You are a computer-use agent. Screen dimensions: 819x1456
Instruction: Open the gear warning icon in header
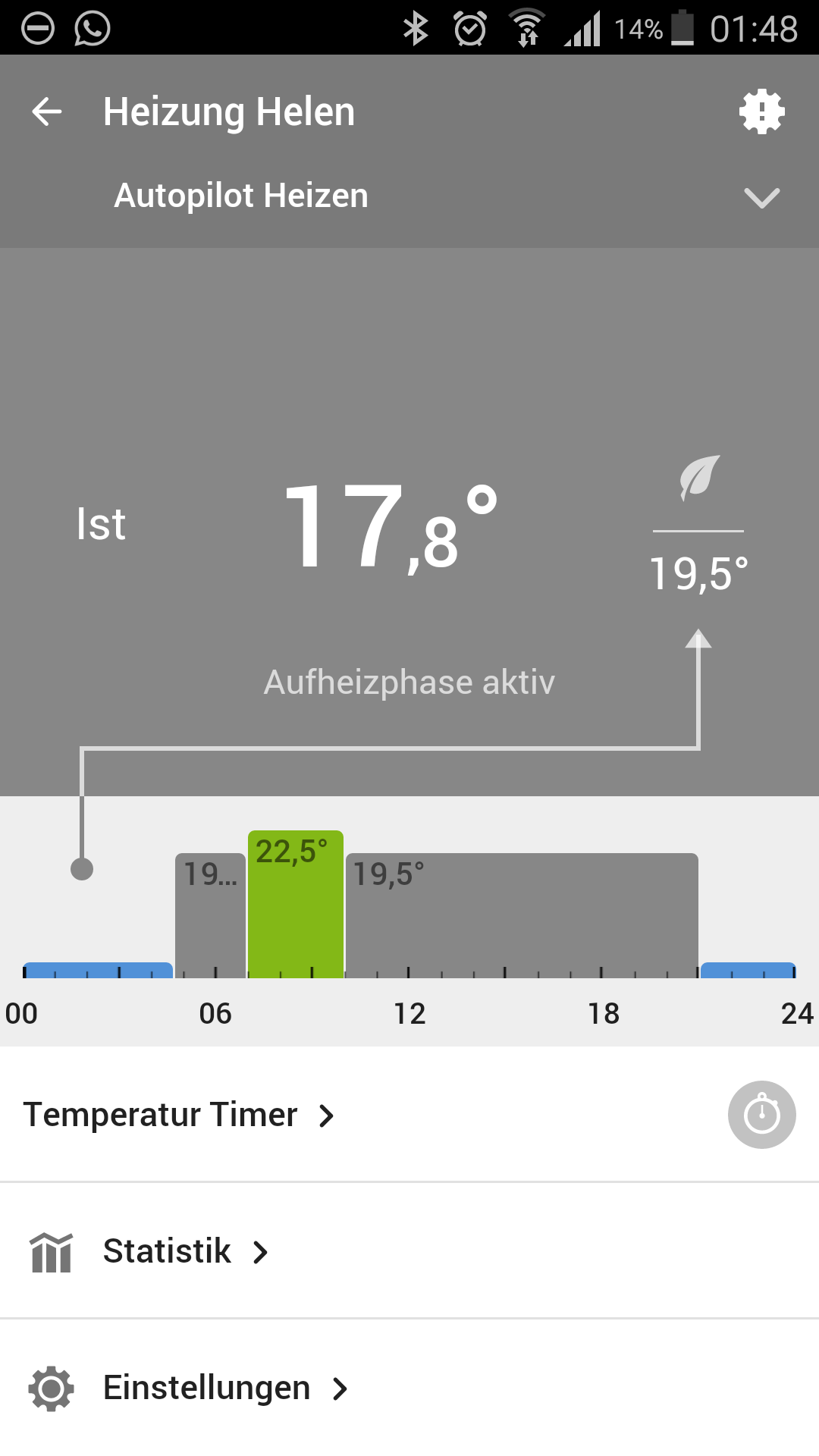pos(761,111)
